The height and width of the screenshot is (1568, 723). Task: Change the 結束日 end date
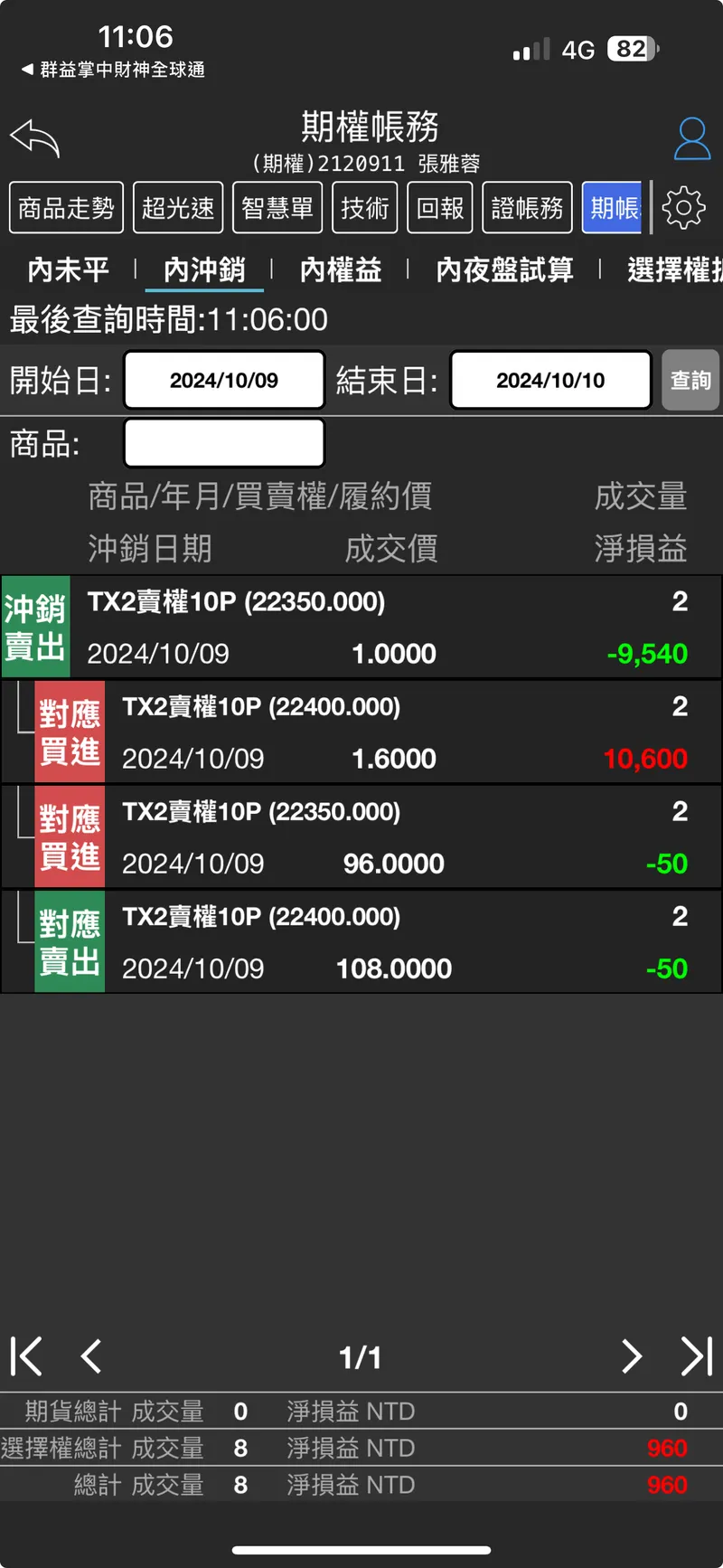coord(550,380)
